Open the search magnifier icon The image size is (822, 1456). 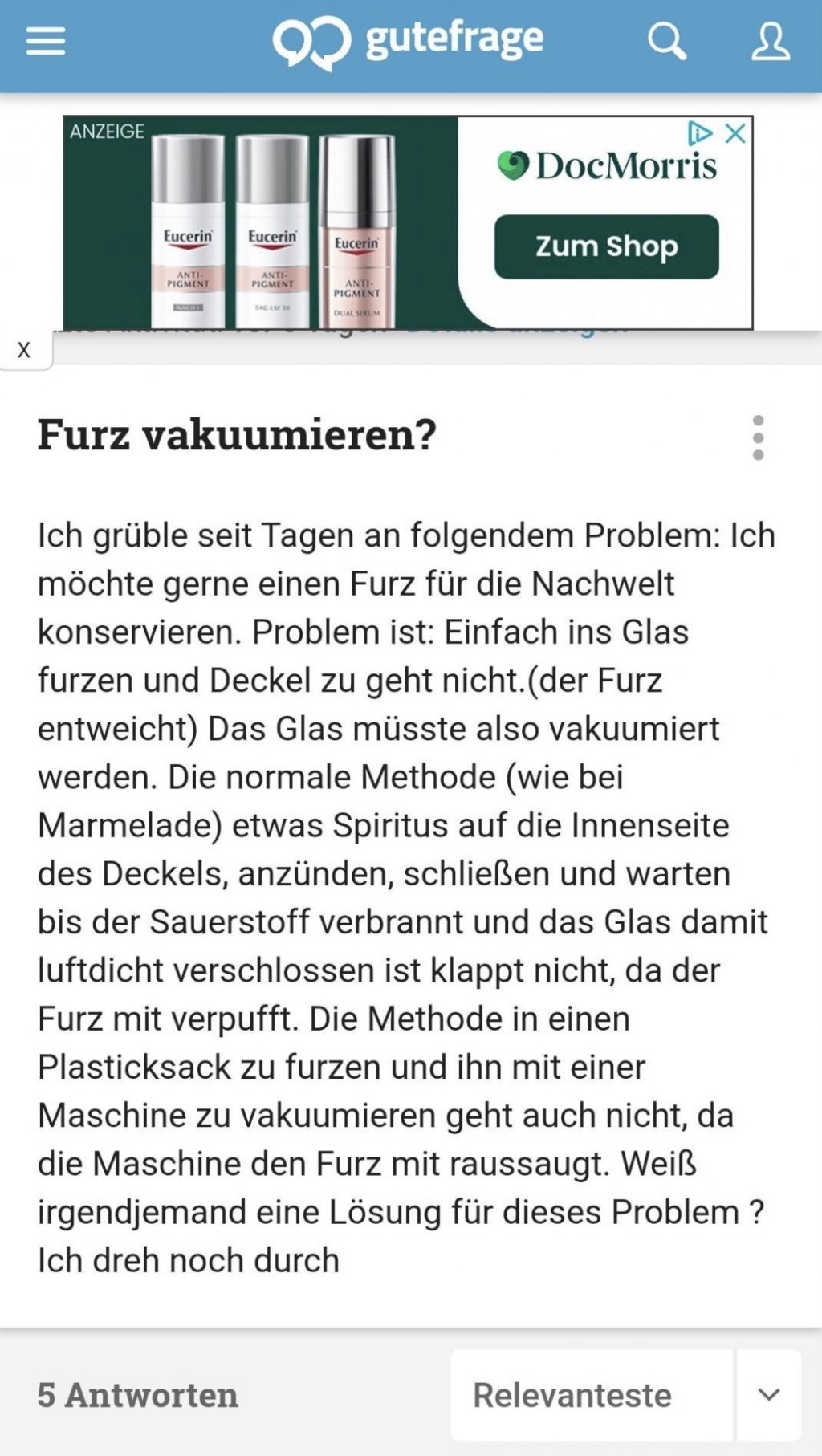[666, 41]
